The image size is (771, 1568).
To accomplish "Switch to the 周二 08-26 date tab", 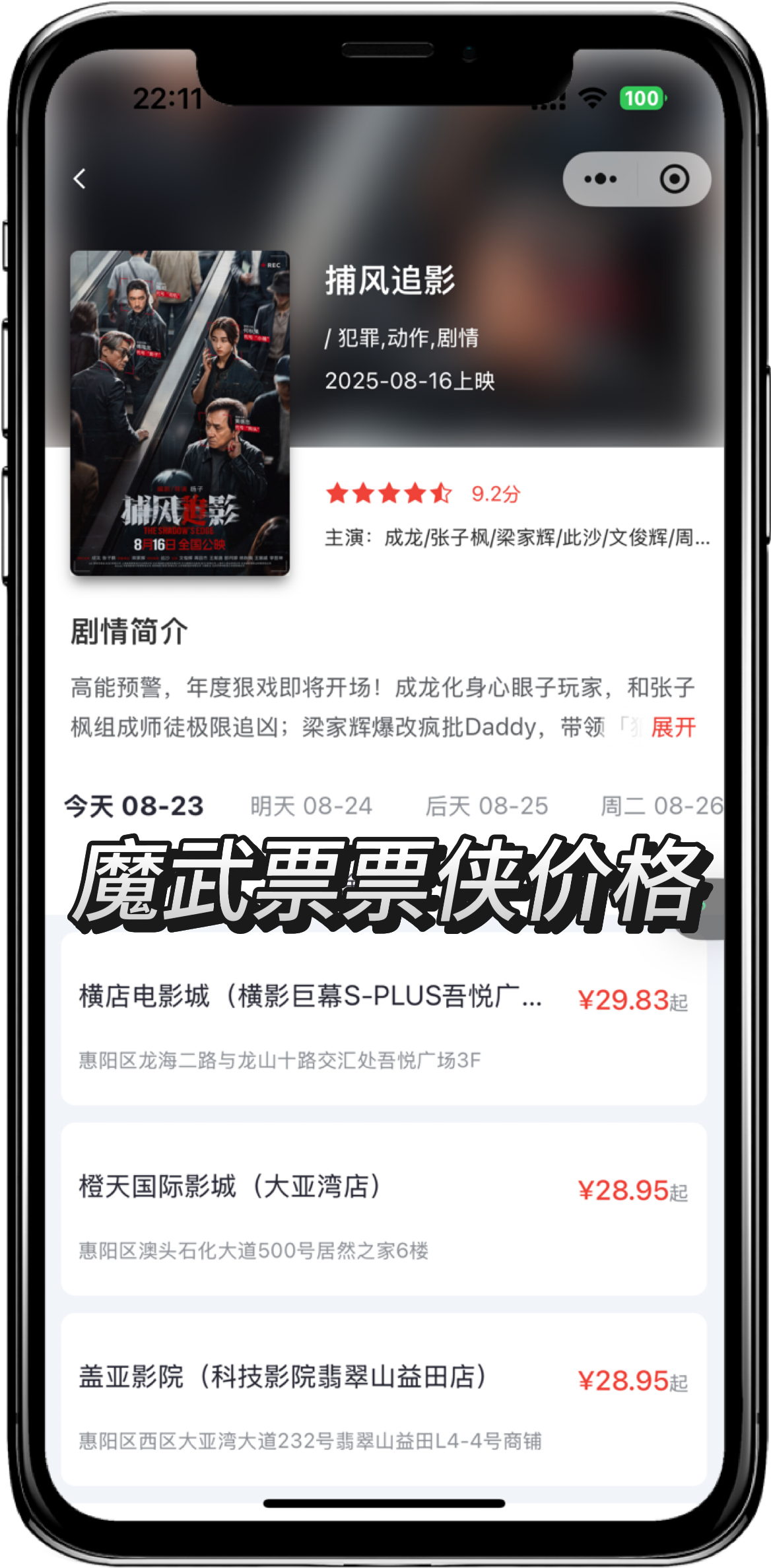I will (661, 806).
